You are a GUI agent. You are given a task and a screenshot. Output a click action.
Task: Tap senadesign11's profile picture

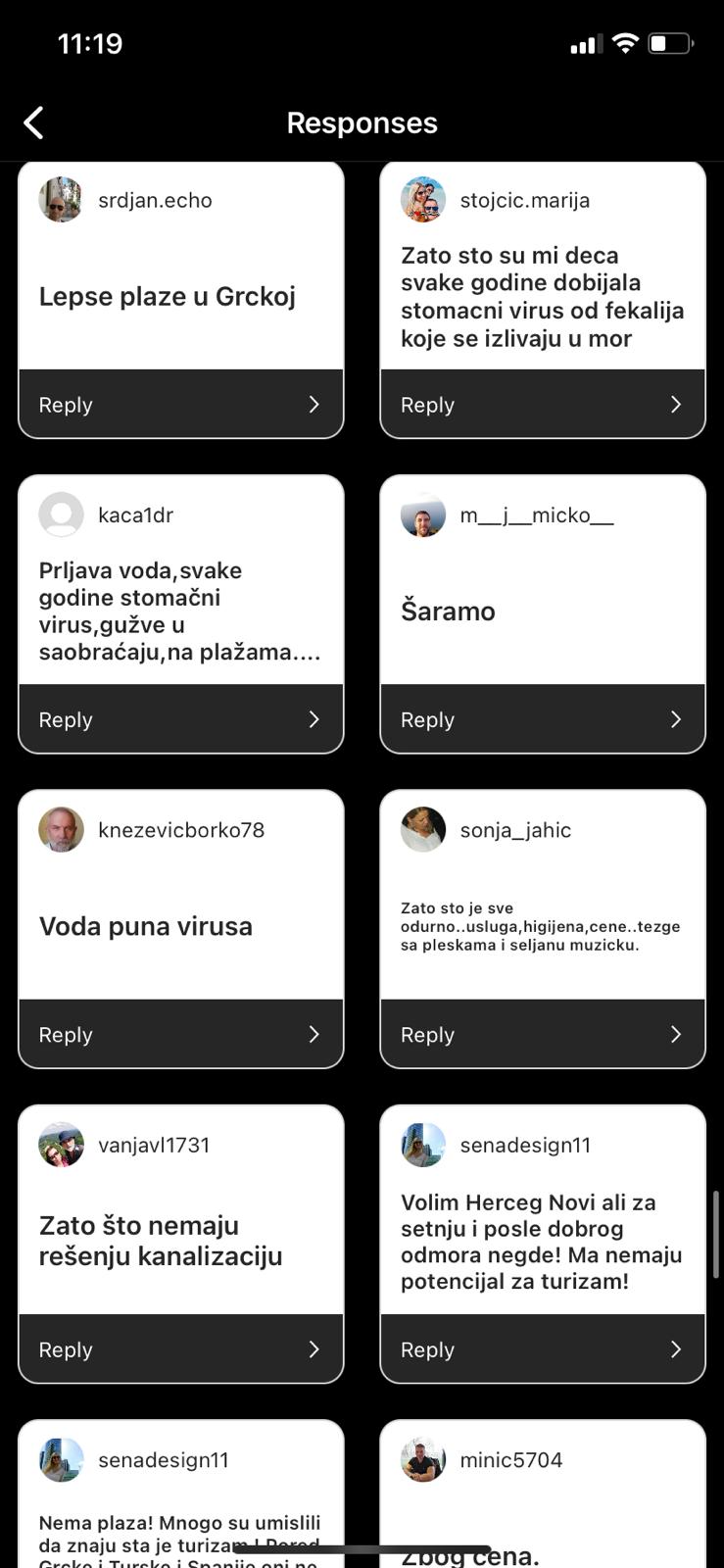pos(422,1145)
